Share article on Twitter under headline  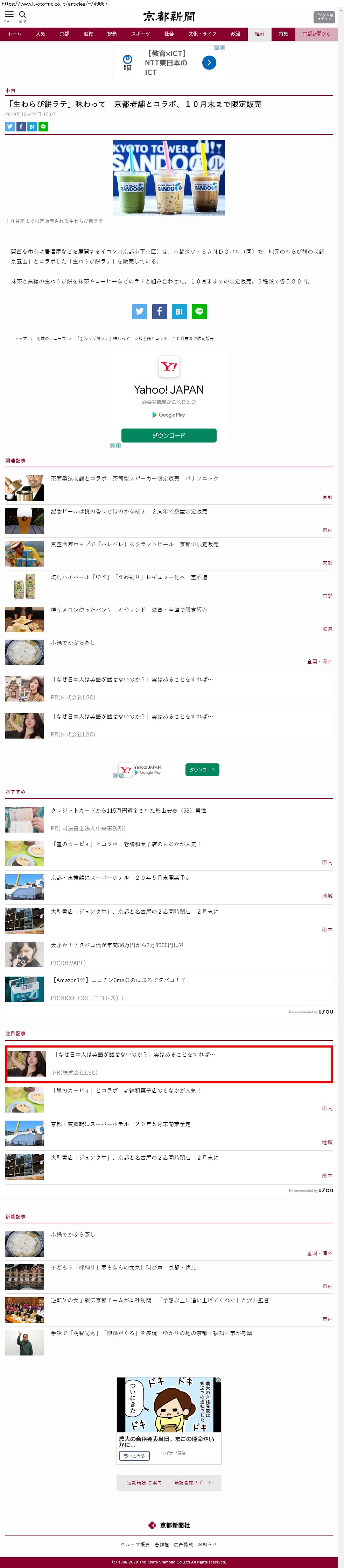[10, 127]
